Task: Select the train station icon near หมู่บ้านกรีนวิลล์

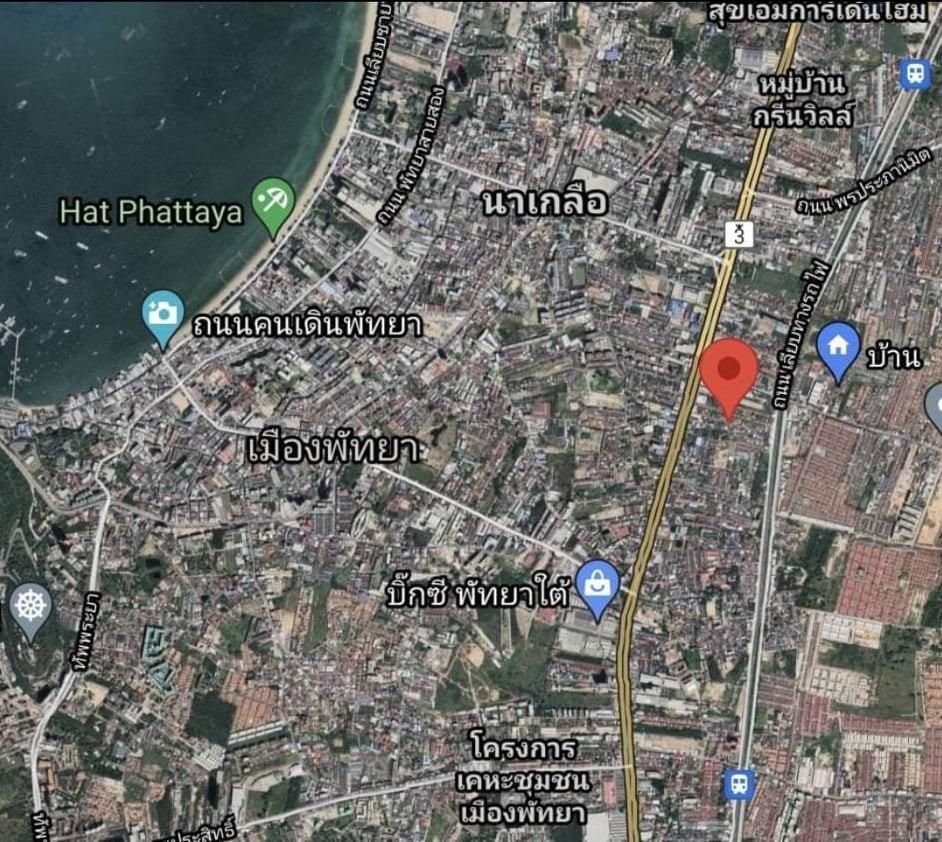Action: (914, 73)
